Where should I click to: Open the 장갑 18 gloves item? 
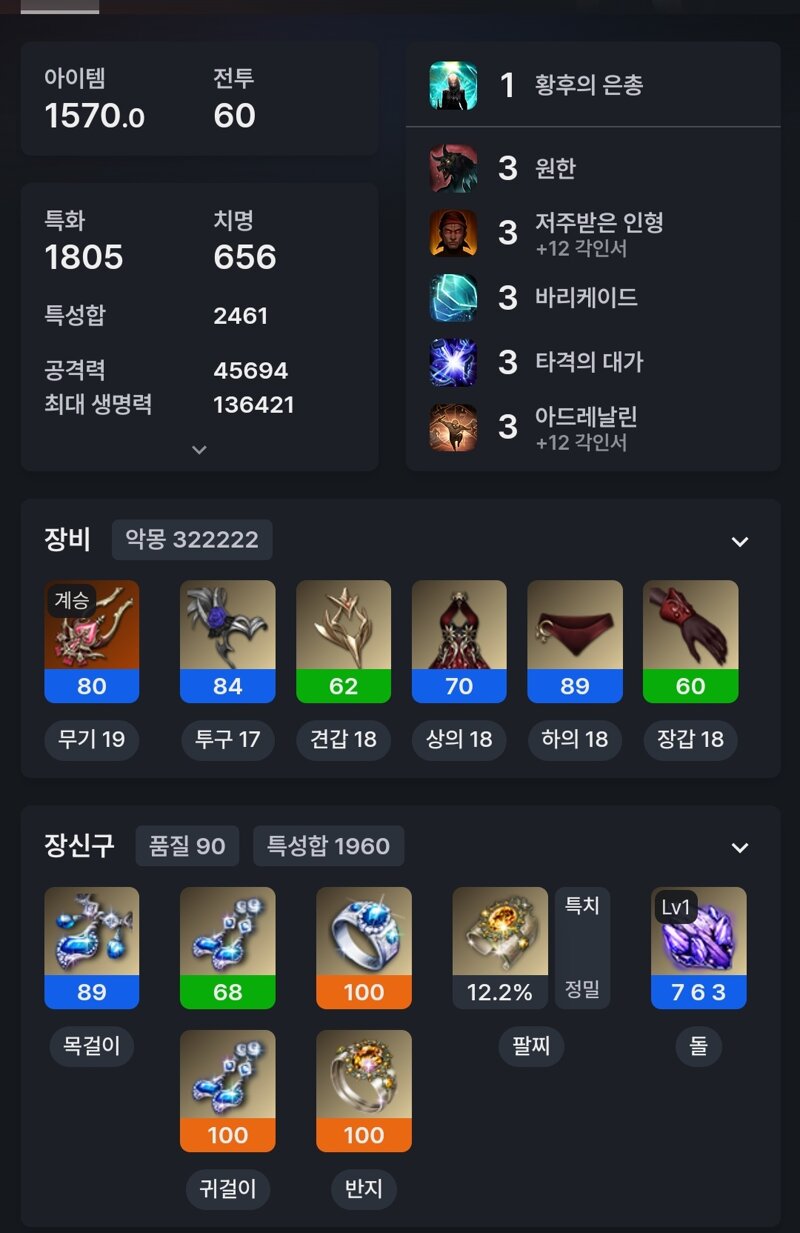[690, 641]
